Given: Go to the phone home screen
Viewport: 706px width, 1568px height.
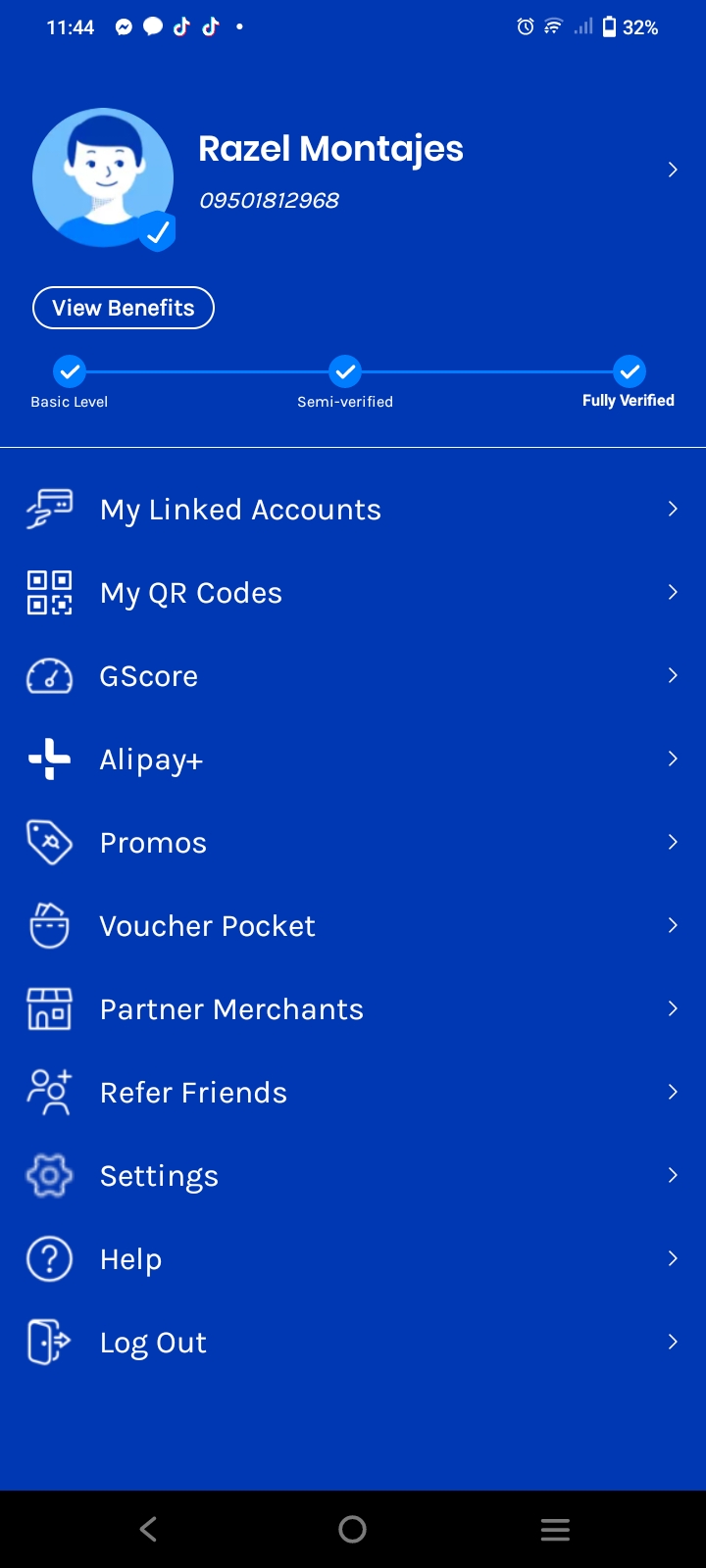Looking at the screenshot, I should (x=352, y=1529).
